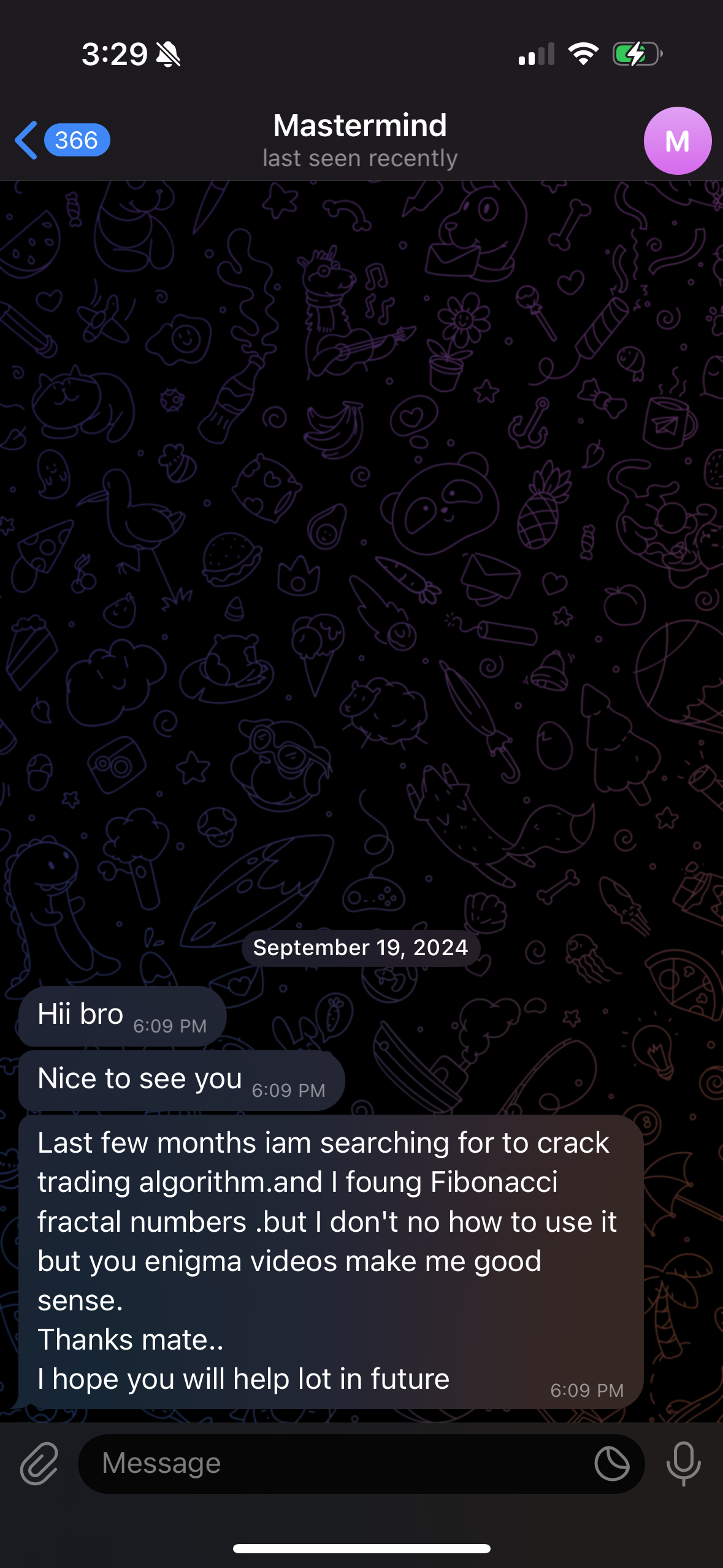Open the sticker panel icon
Image resolution: width=723 pixels, height=1568 pixels.
[x=611, y=1464]
